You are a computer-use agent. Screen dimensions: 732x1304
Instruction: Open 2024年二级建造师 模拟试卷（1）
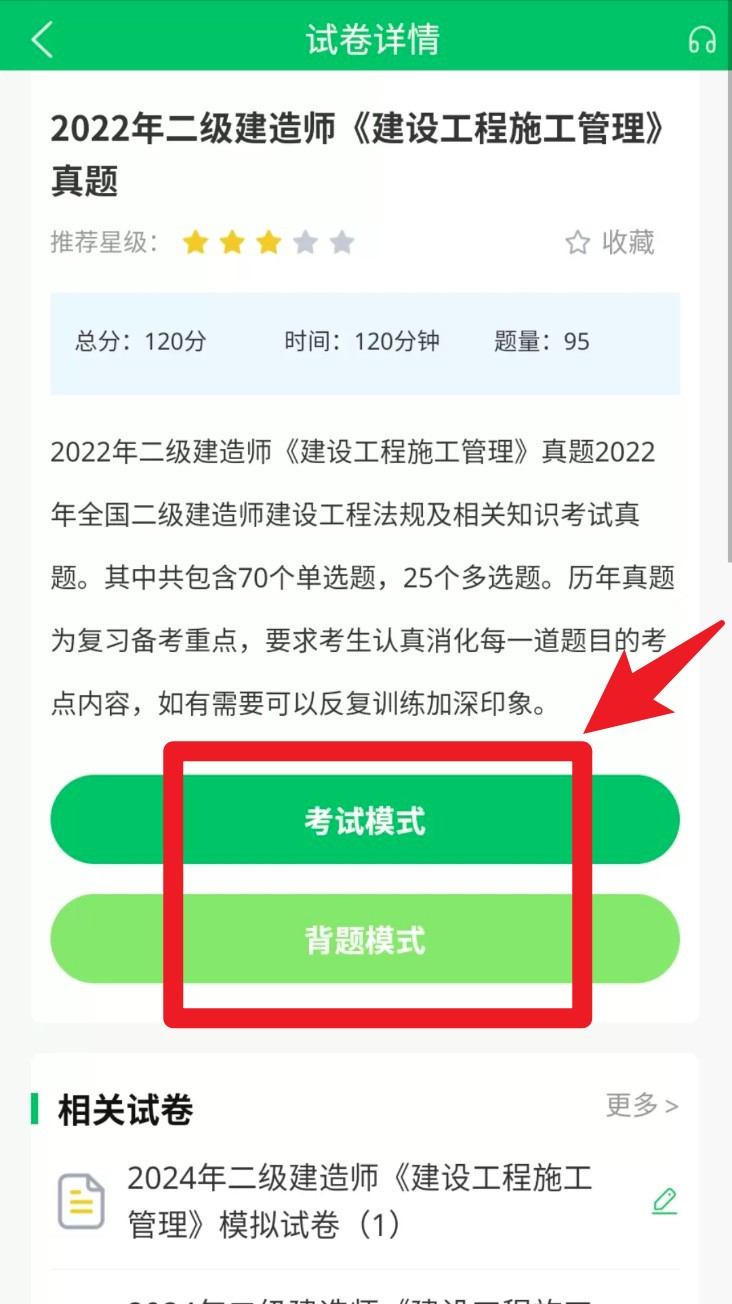pos(360,1200)
